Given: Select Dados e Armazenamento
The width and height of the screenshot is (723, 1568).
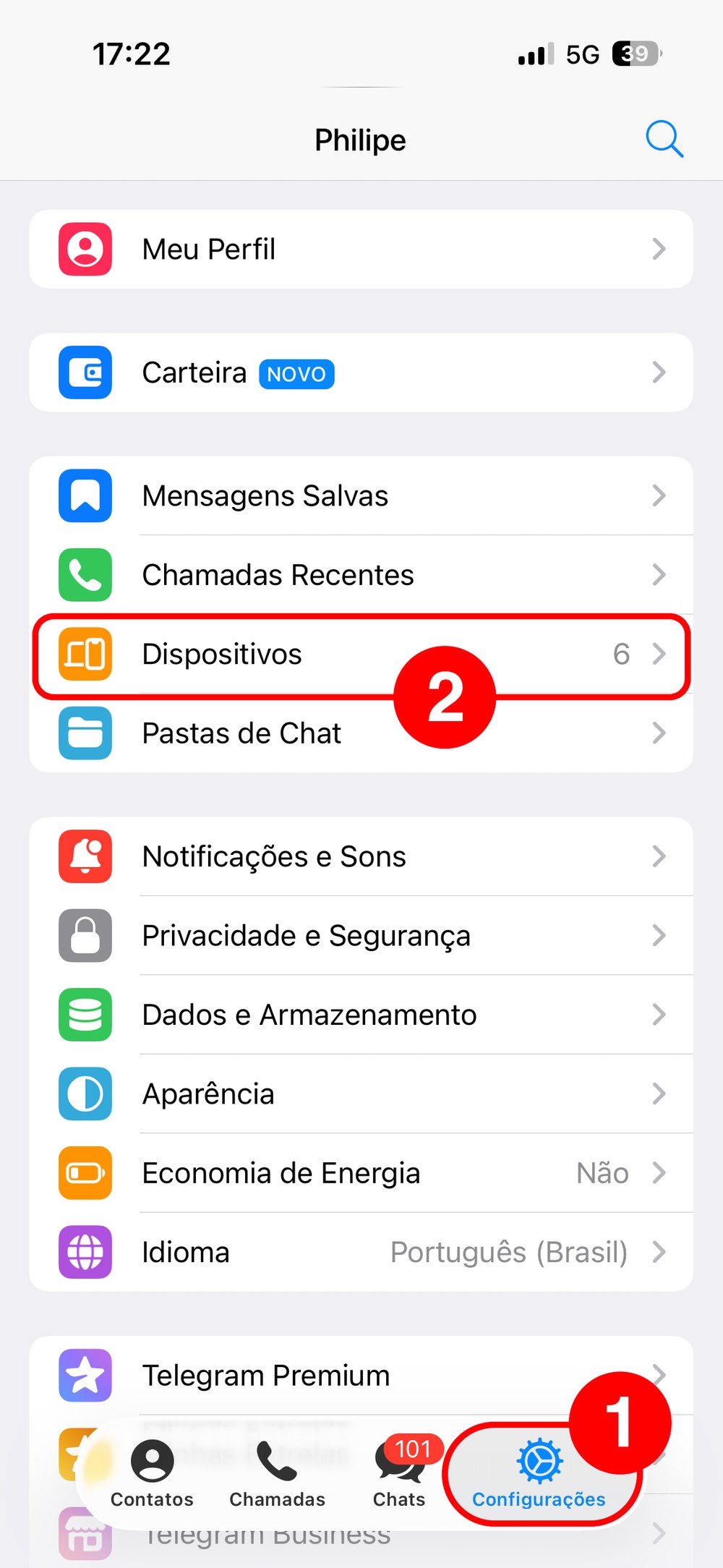Looking at the screenshot, I should click(360, 1015).
